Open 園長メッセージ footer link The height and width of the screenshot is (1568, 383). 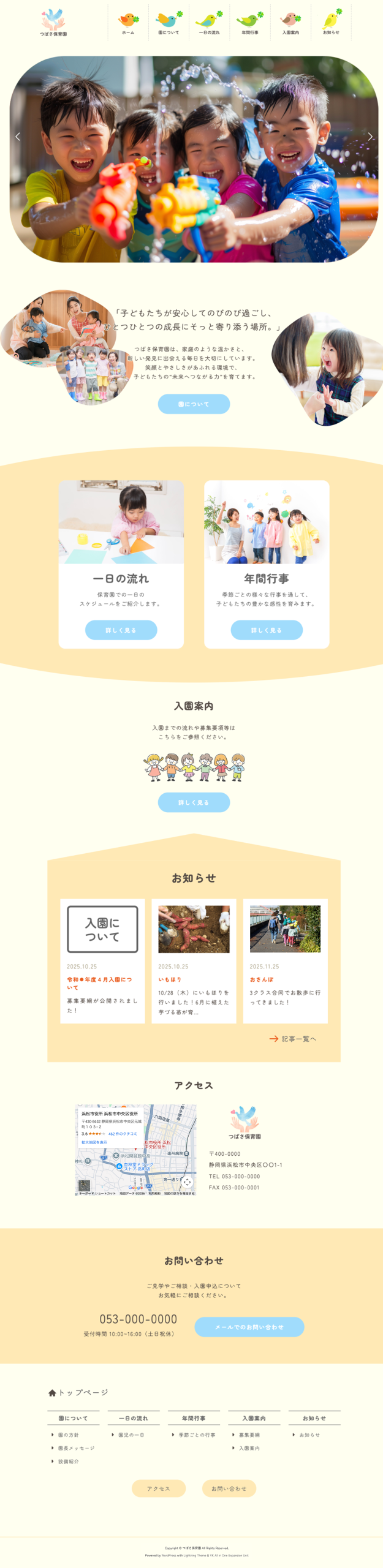[77, 1448]
